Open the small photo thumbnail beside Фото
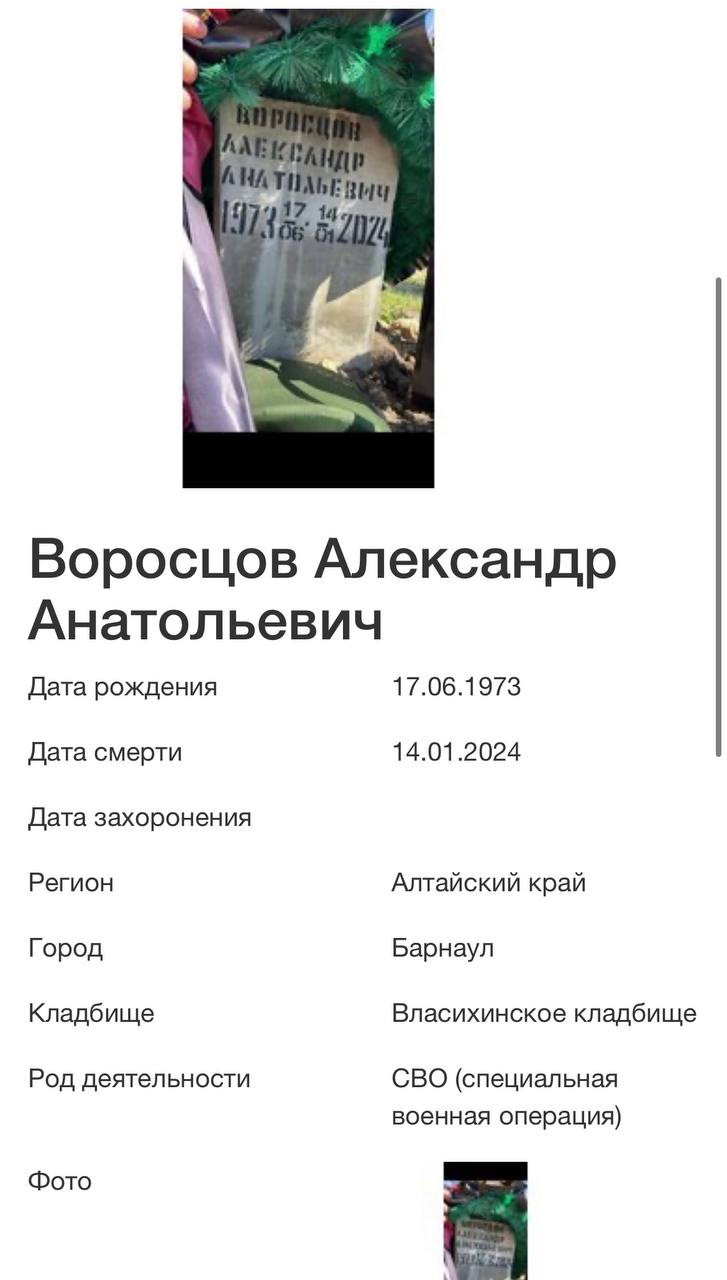727x1280 pixels. point(485,1222)
